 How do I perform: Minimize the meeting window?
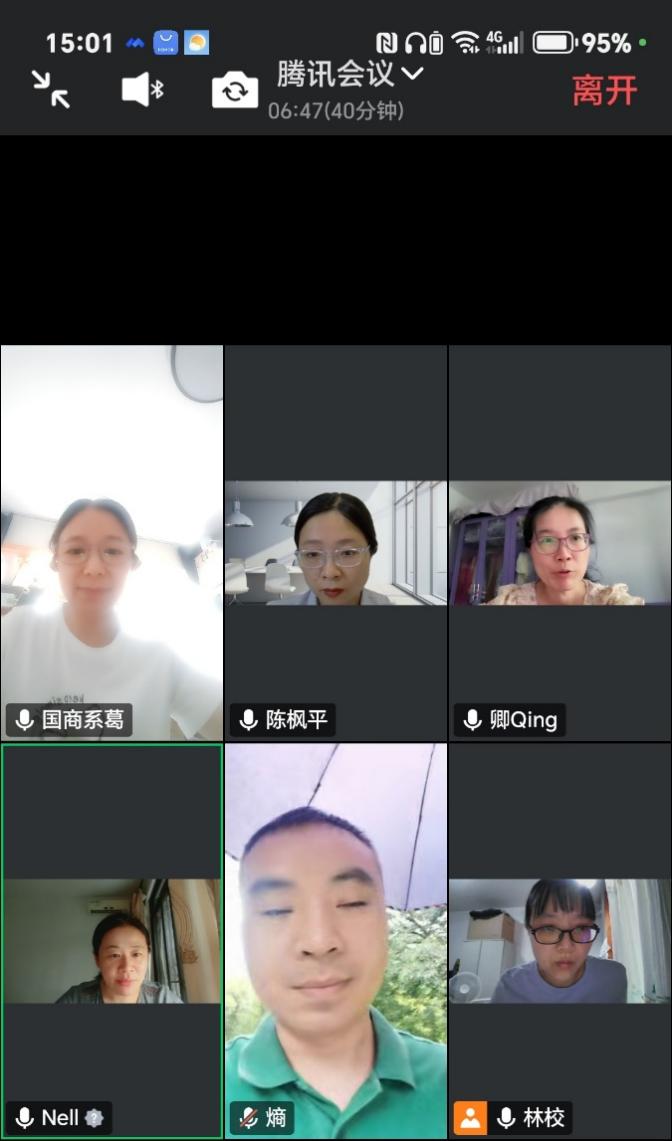click(x=50, y=89)
